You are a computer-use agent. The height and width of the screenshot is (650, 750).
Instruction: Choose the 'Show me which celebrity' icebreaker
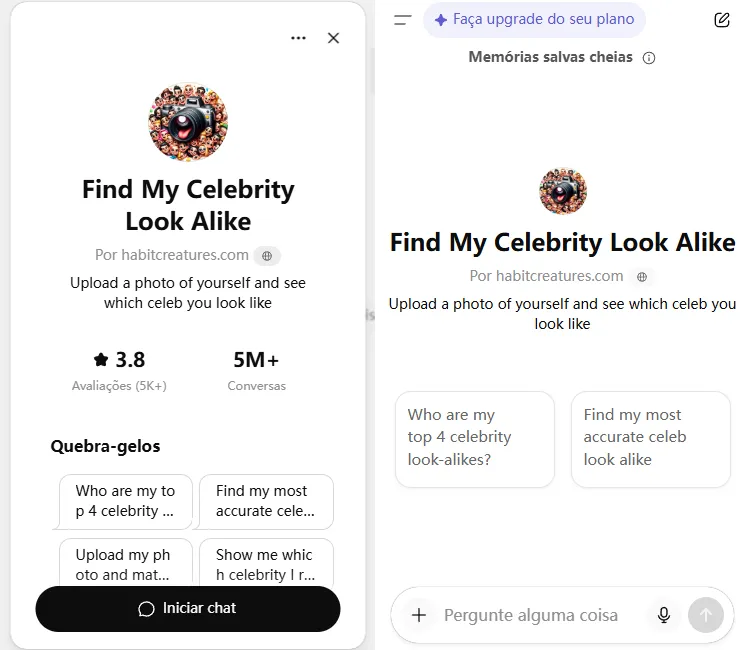[x=266, y=563]
